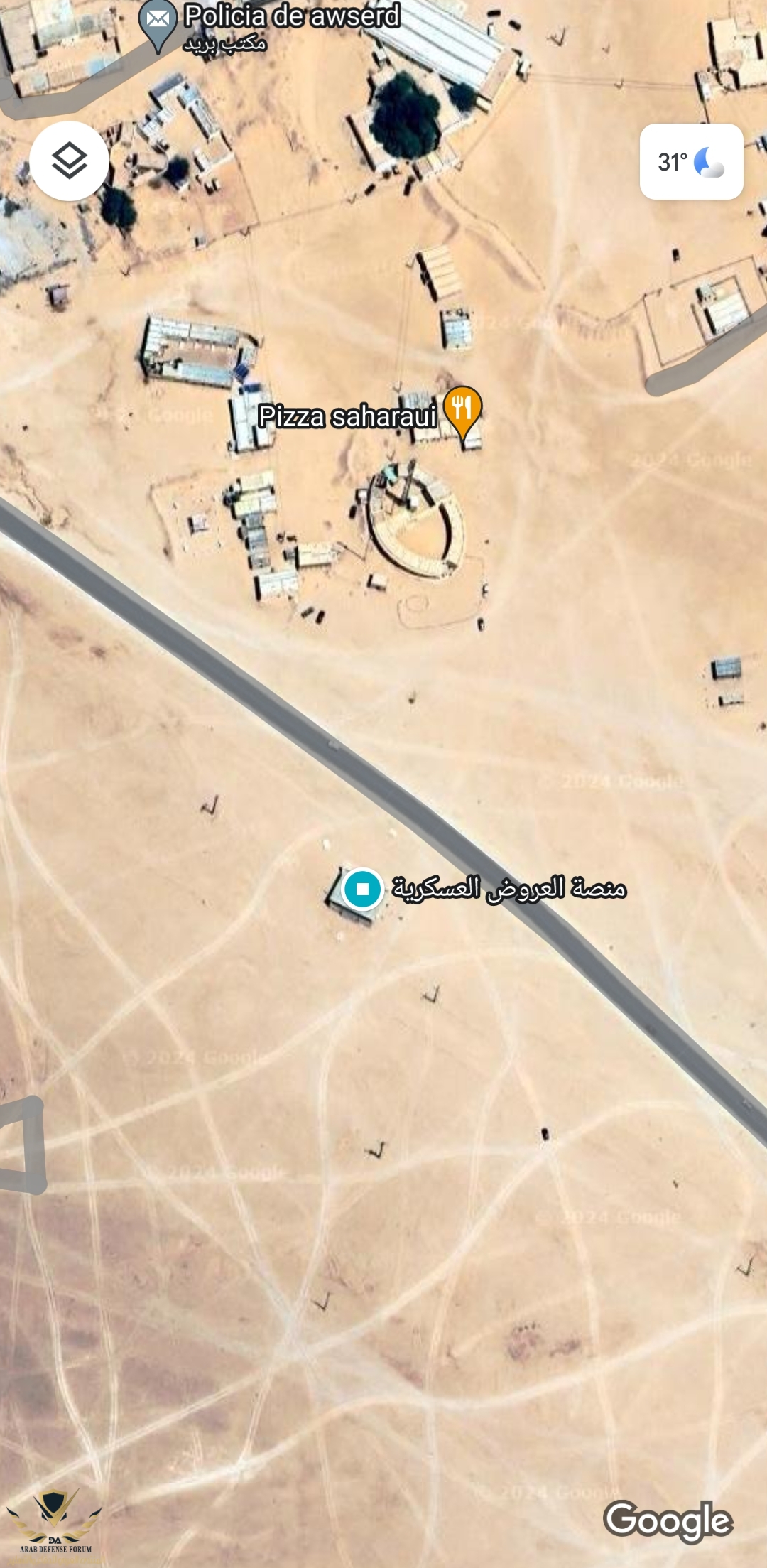Open the map layers button
The image size is (767, 1568).
(69, 161)
